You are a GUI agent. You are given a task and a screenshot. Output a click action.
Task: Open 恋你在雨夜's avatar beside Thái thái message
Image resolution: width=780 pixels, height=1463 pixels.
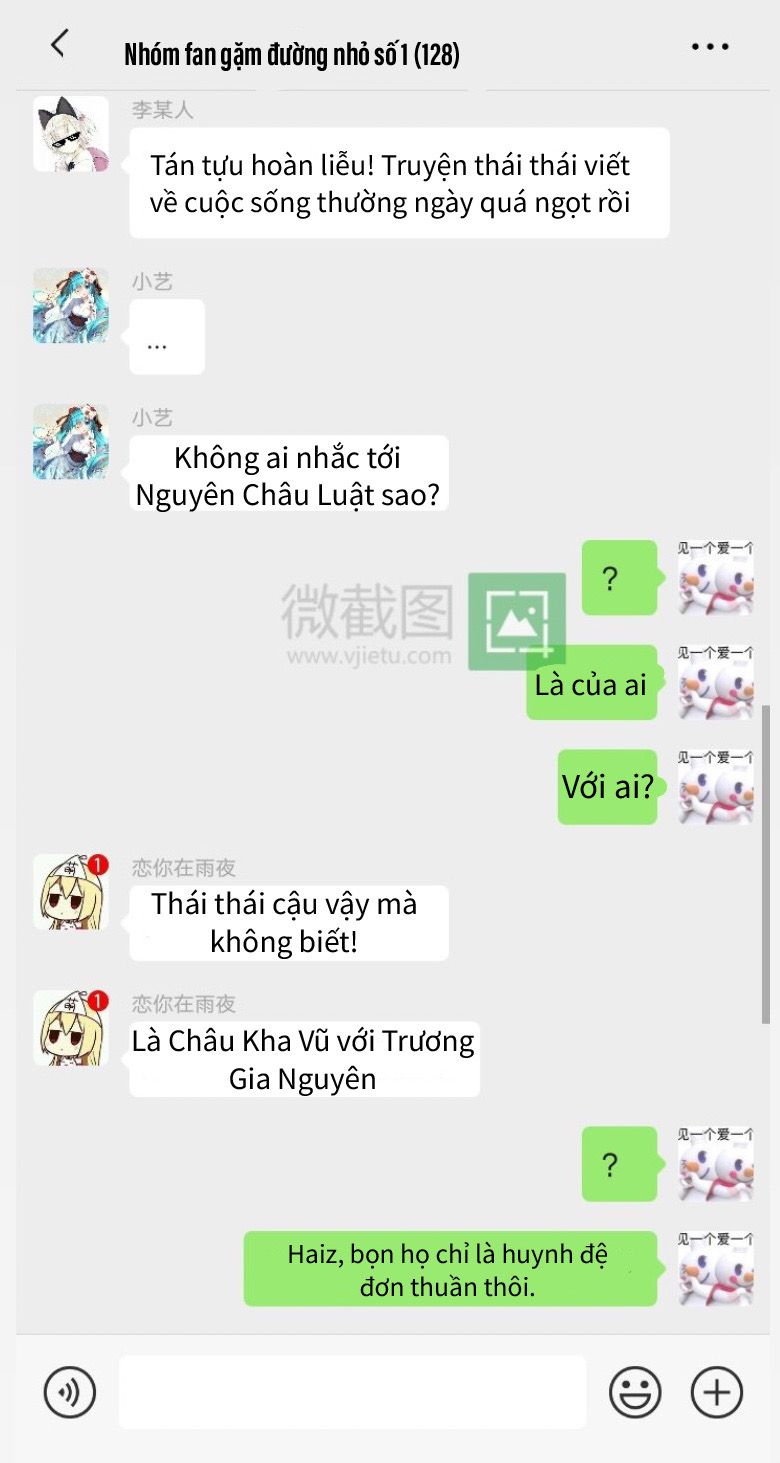coord(71,892)
